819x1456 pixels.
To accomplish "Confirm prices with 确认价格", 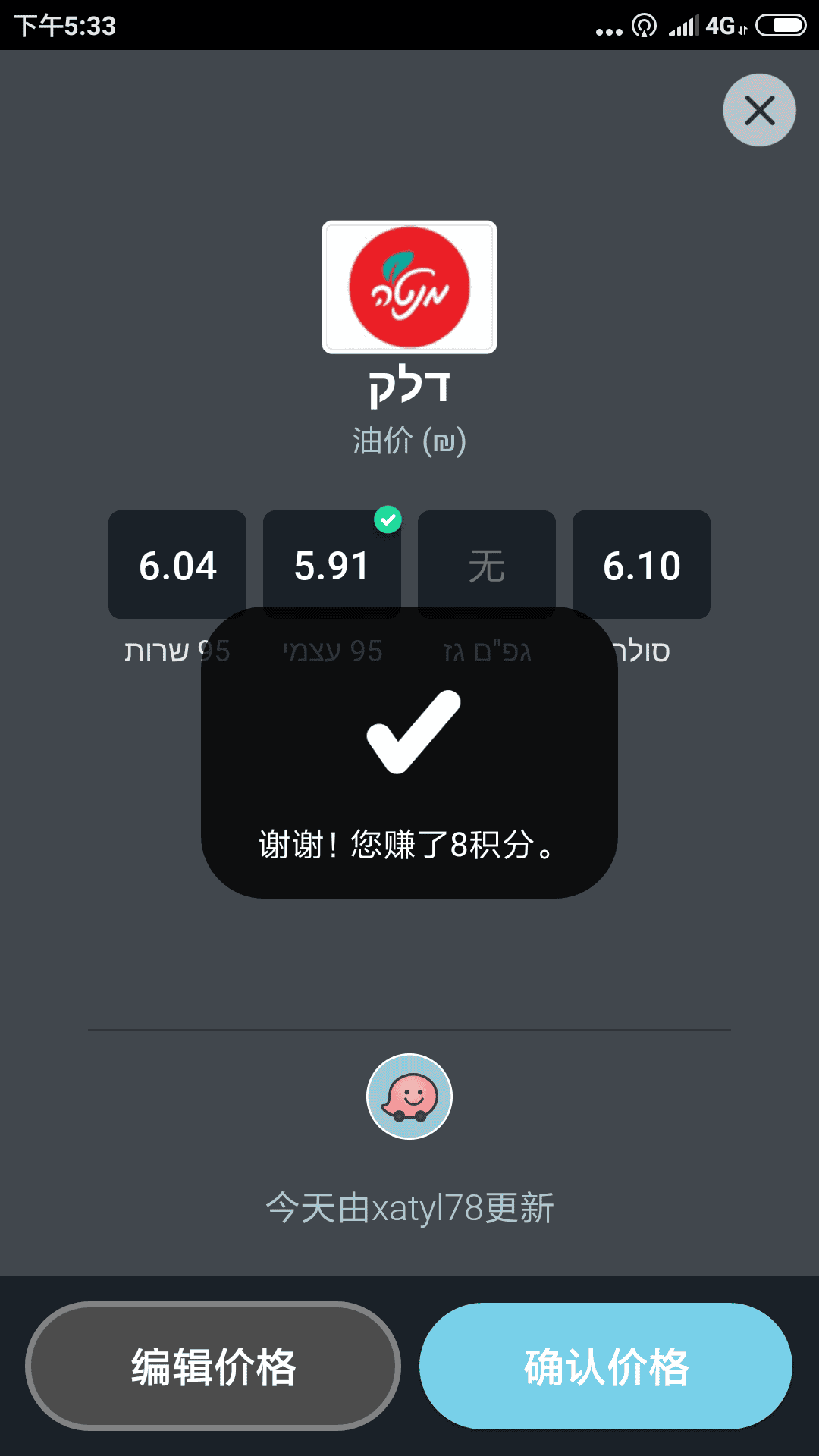I will pyautogui.click(x=606, y=1366).
